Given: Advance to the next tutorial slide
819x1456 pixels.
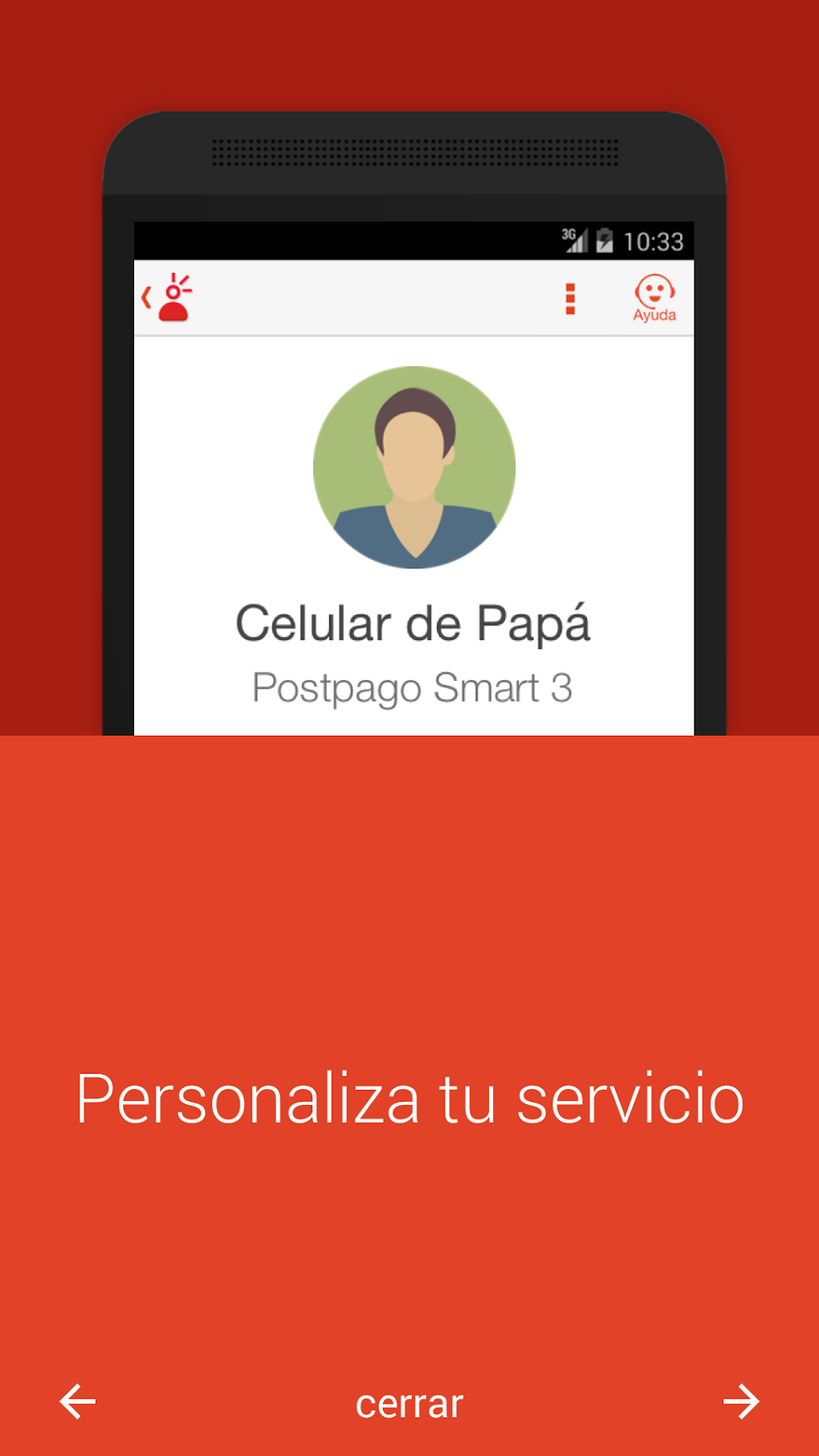Looking at the screenshot, I should pos(740,1401).
